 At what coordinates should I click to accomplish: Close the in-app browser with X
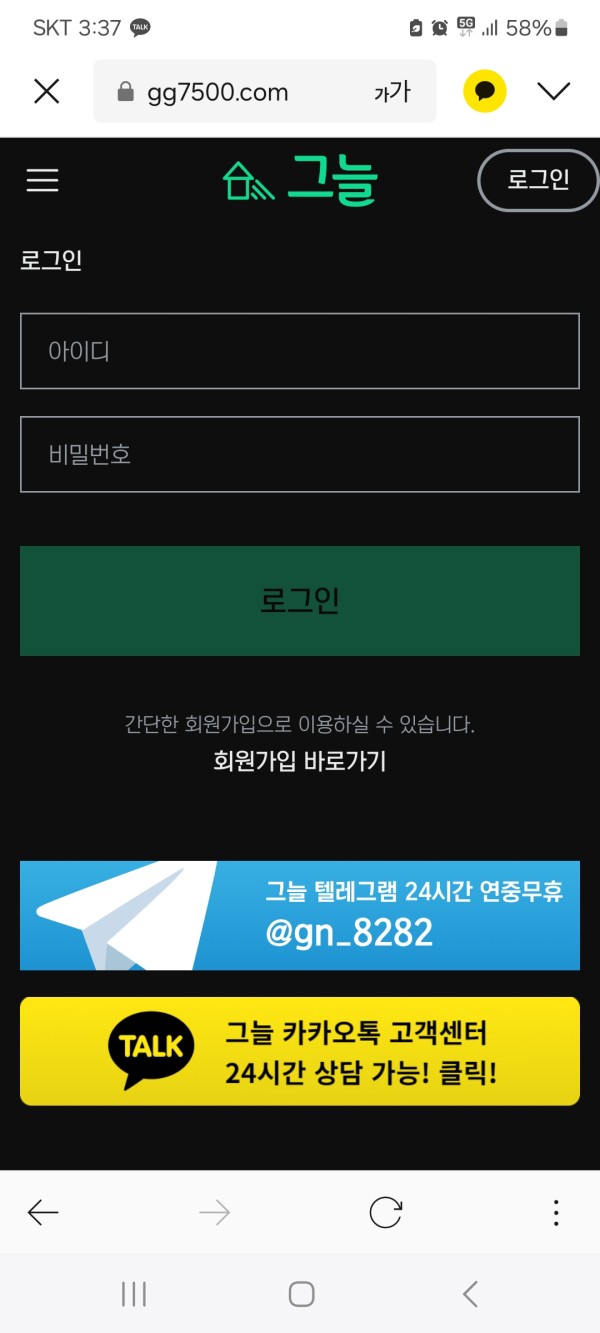coord(46,92)
